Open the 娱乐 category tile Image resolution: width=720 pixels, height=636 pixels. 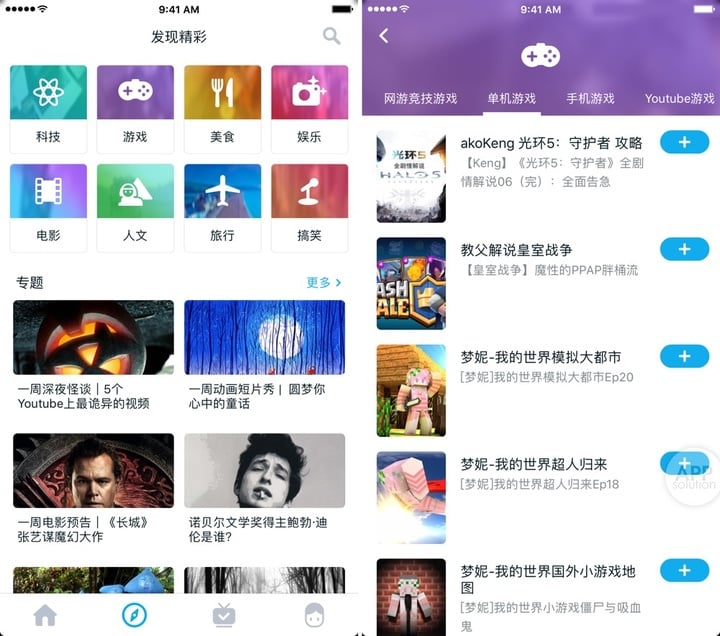[309, 108]
